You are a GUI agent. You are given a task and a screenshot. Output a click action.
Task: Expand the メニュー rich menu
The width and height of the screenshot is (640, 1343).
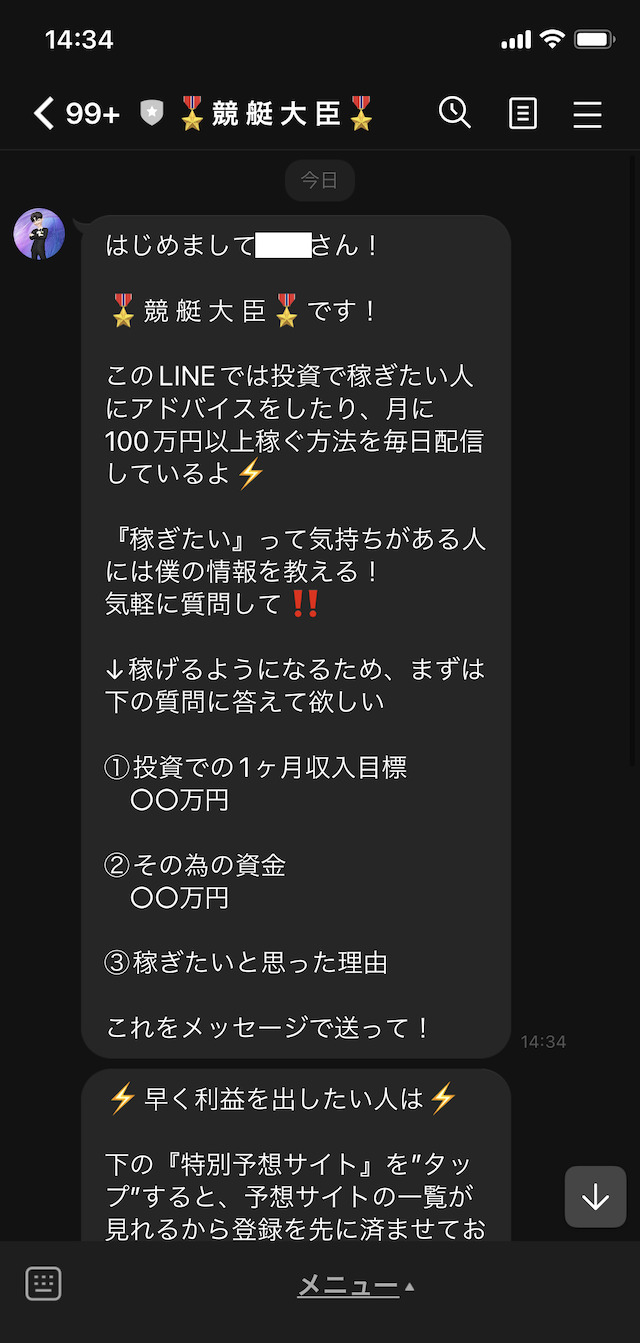(356, 1285)
